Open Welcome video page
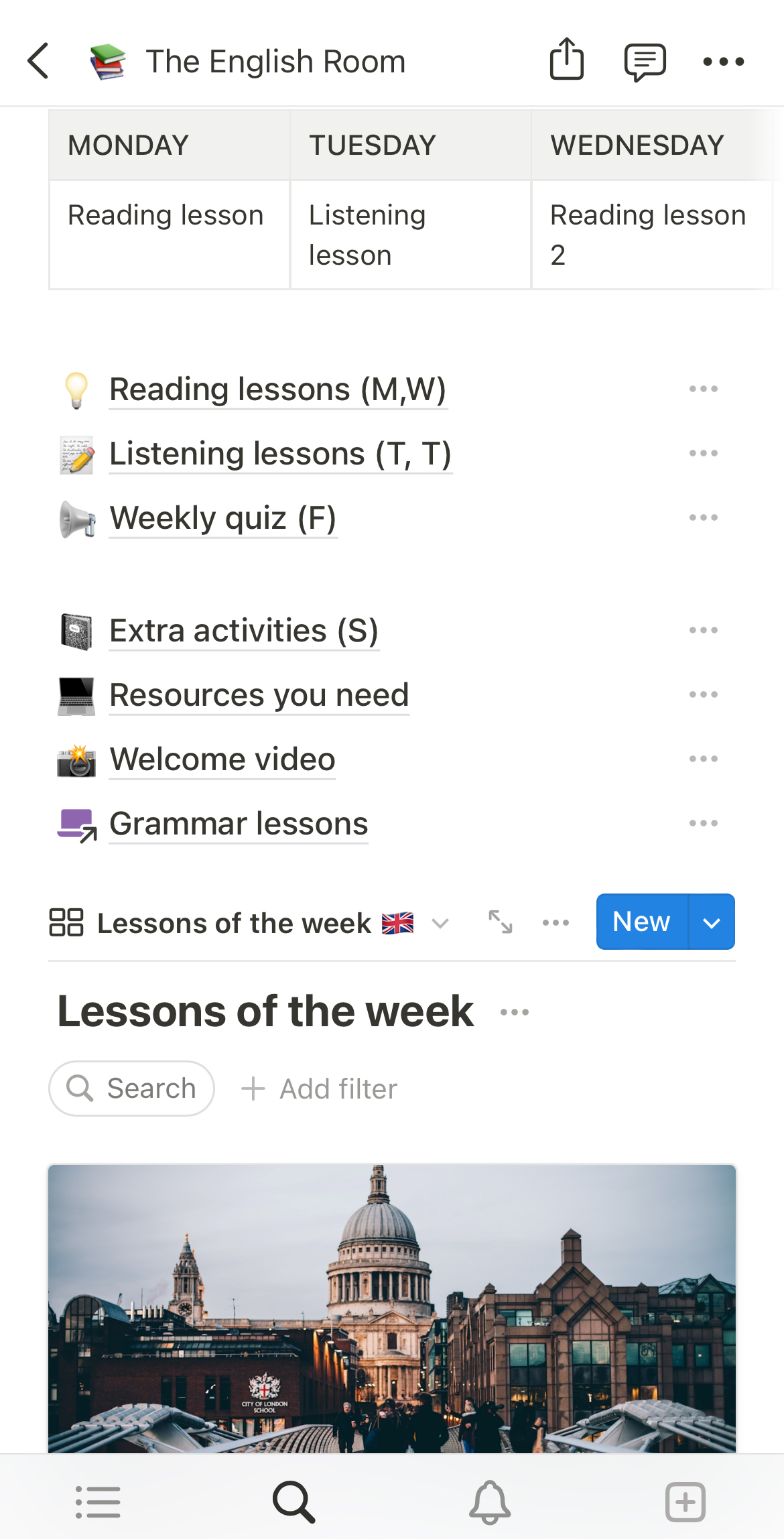 pyautogui.click(x=222, y=759)
